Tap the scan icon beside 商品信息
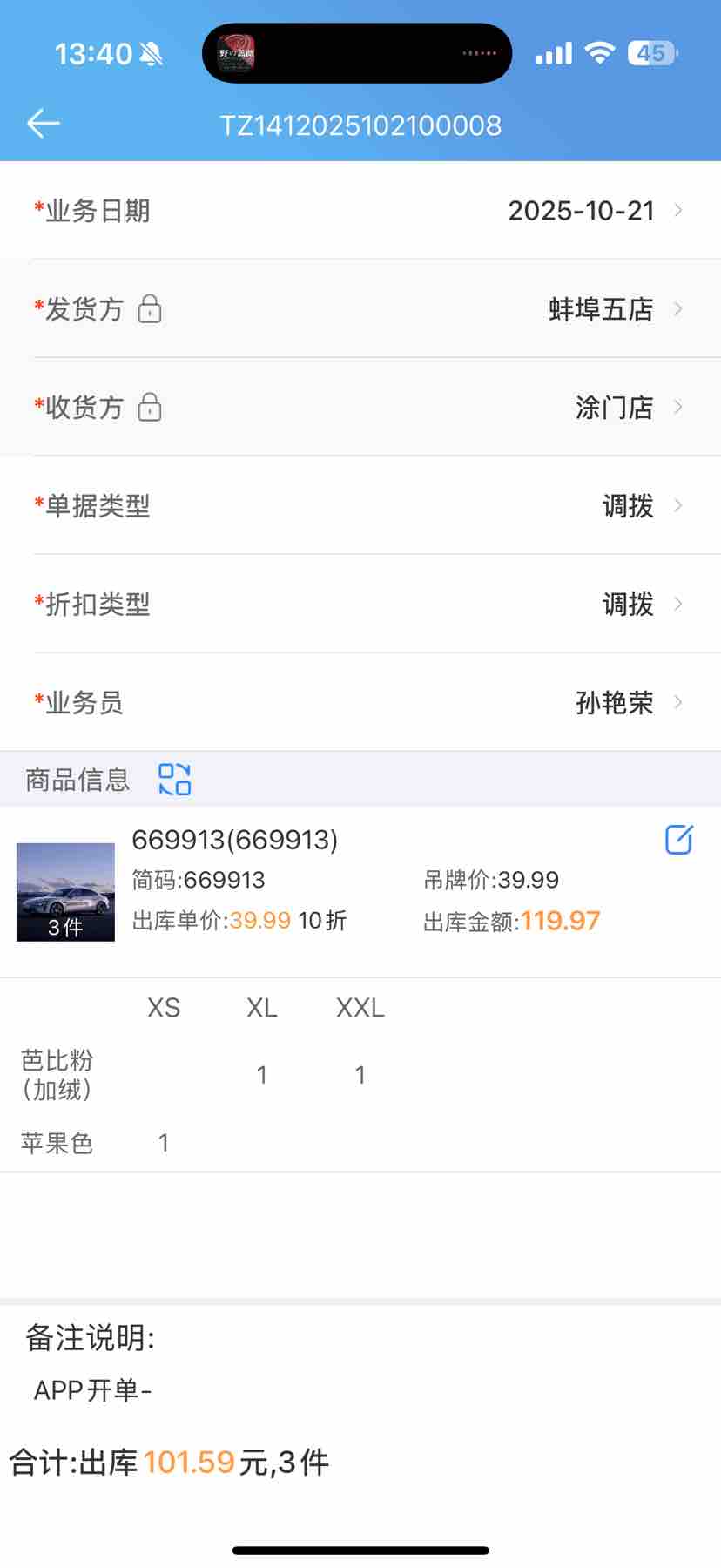The height and width of the screenshot is (1568, 721). pos(174,779)
